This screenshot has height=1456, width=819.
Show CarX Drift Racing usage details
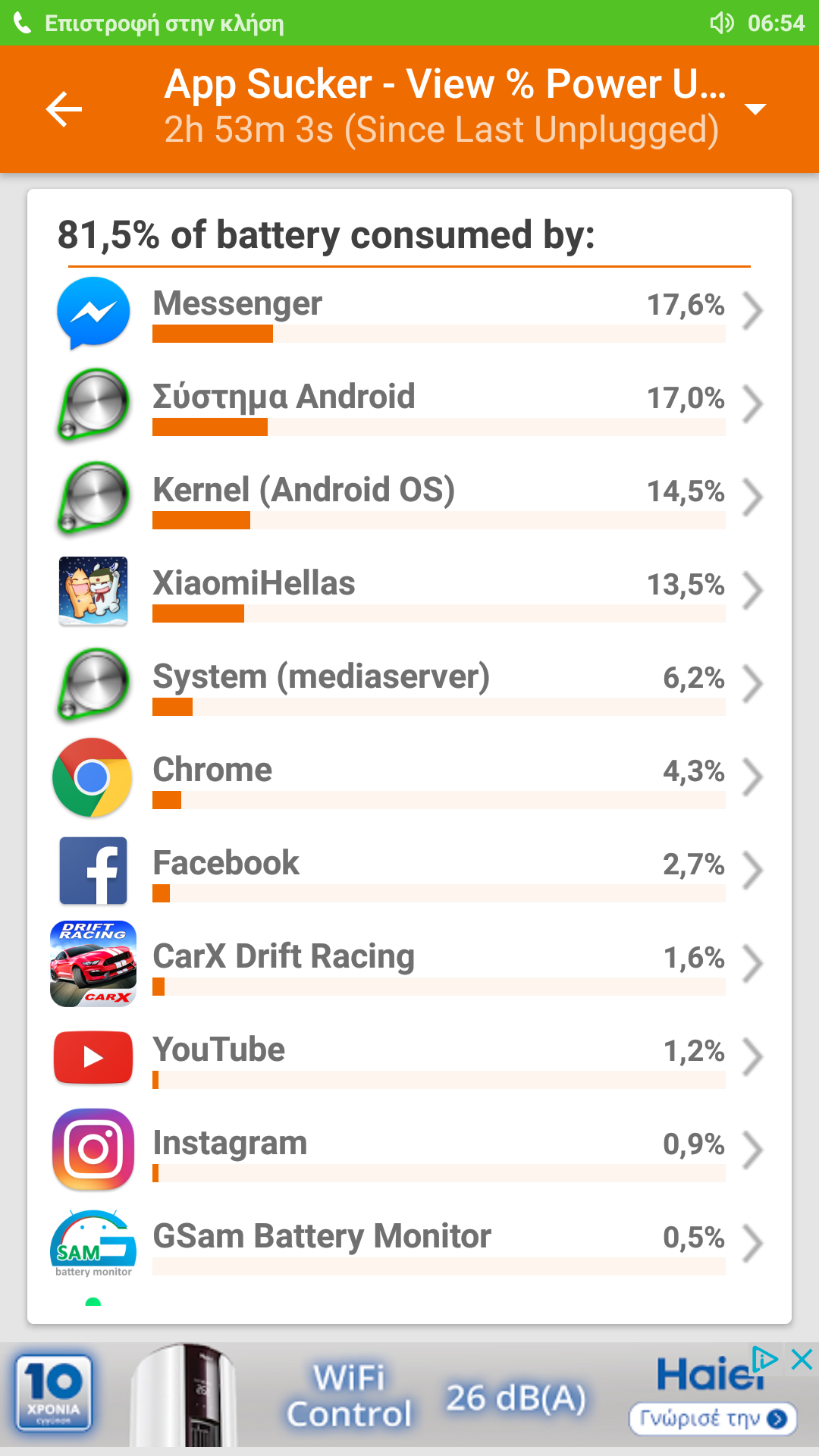click(x=409, y=964)
